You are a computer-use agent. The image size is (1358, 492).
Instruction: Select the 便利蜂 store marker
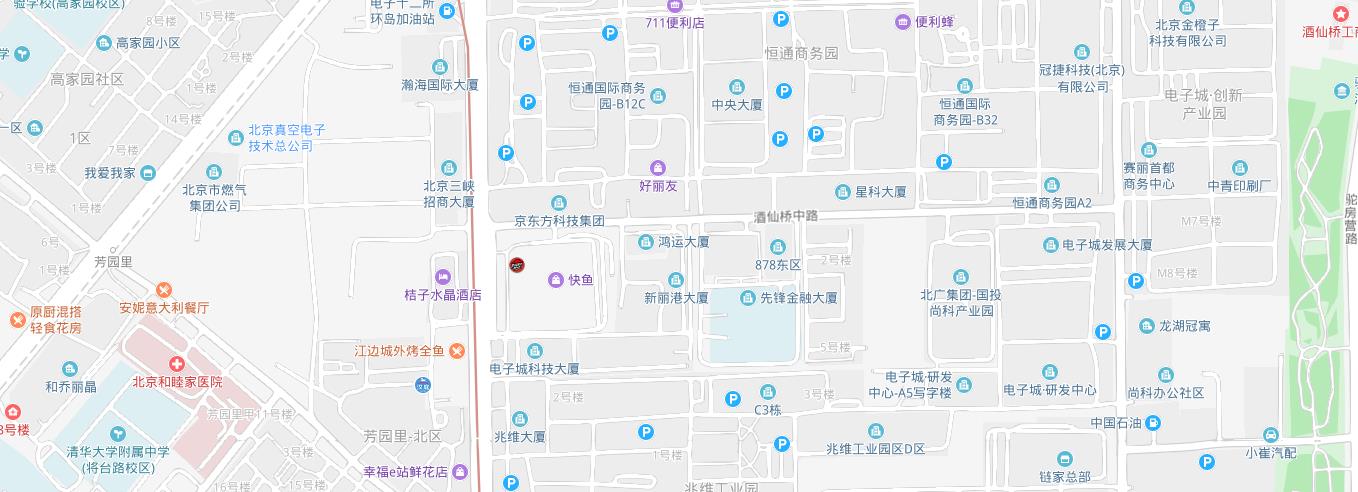click(903, 22)
